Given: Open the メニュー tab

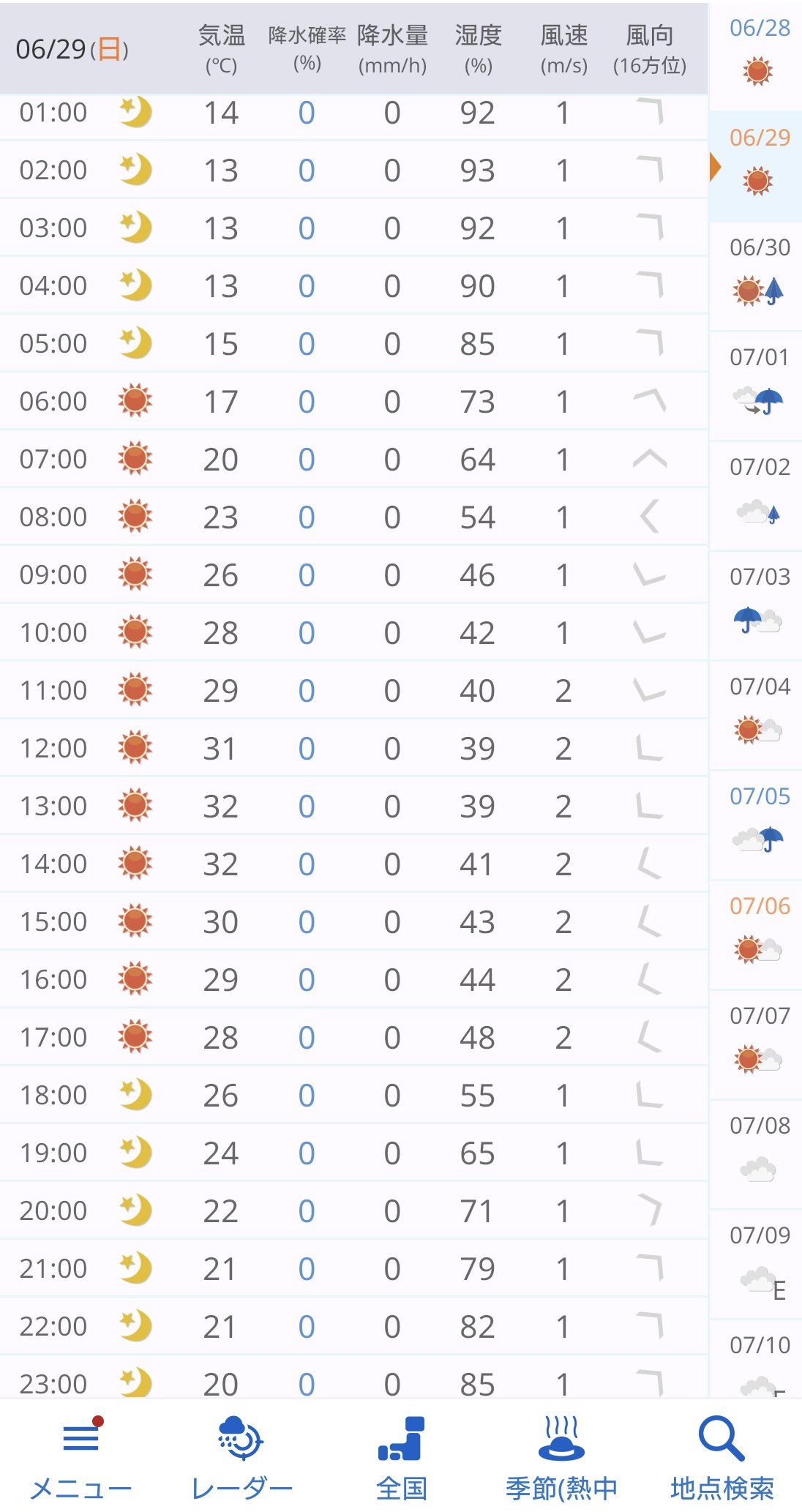Looking at the screenshot, I should coord(80,1457).
